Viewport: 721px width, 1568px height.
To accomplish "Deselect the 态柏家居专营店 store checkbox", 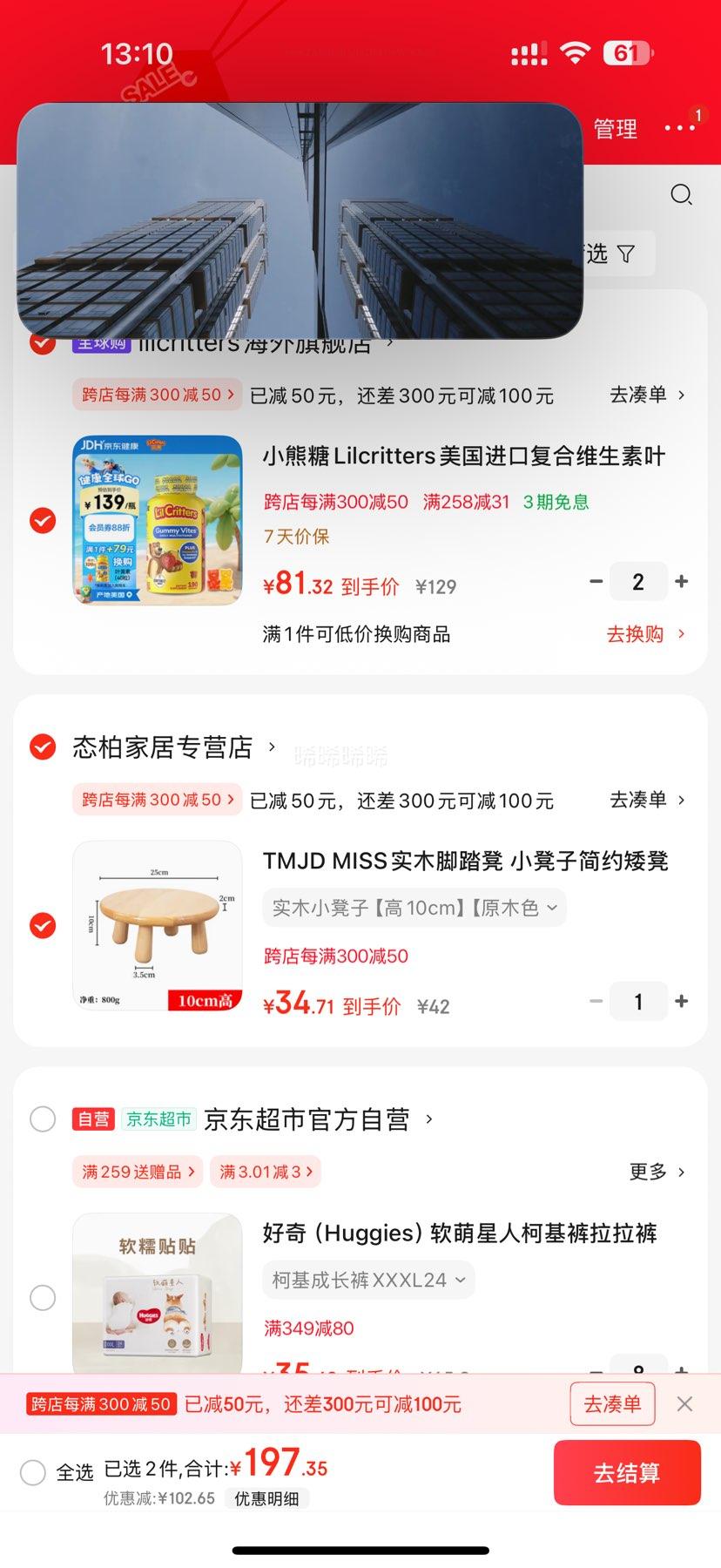I will click(x=43, y=747).
